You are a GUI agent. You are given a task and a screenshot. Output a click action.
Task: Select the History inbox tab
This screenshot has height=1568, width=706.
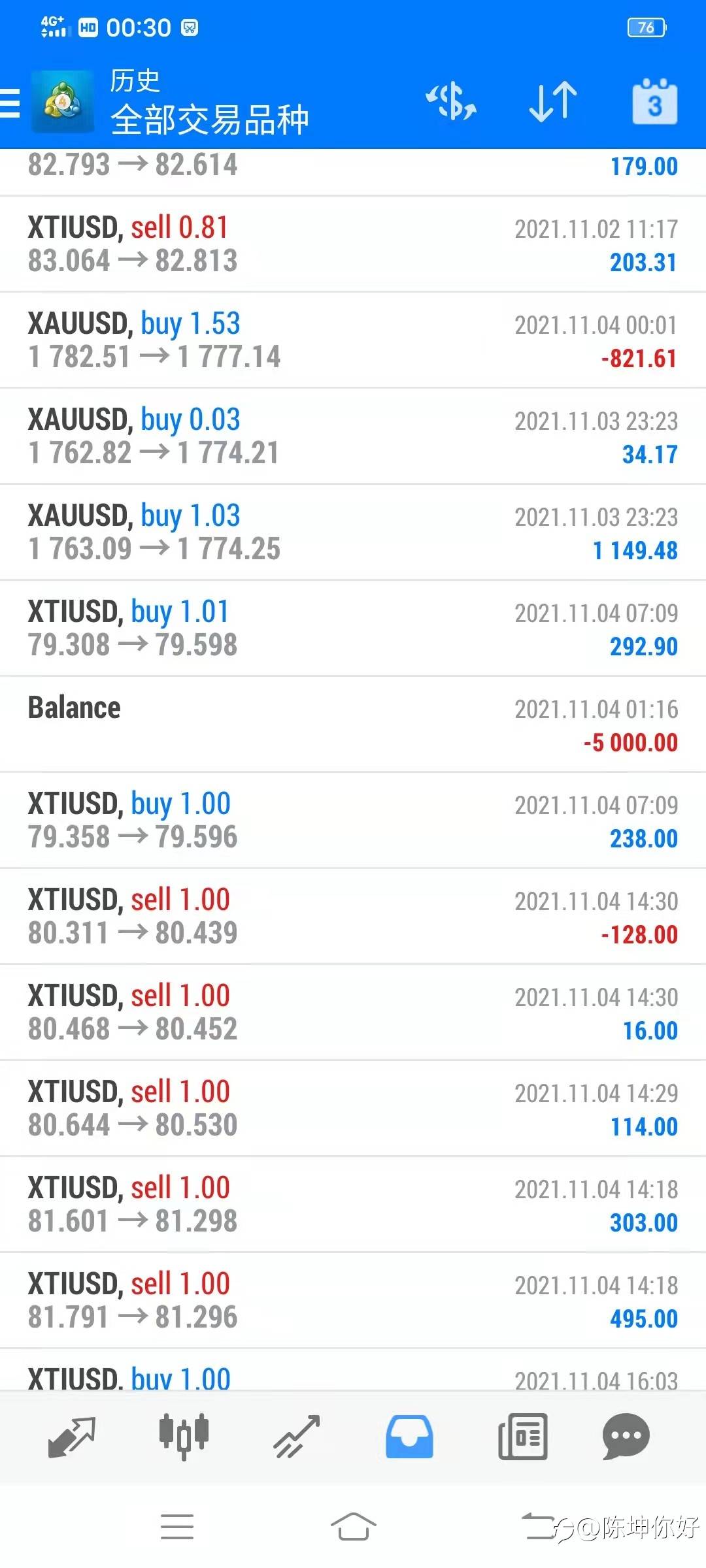pyautogui.click(x=409, y=1437)
